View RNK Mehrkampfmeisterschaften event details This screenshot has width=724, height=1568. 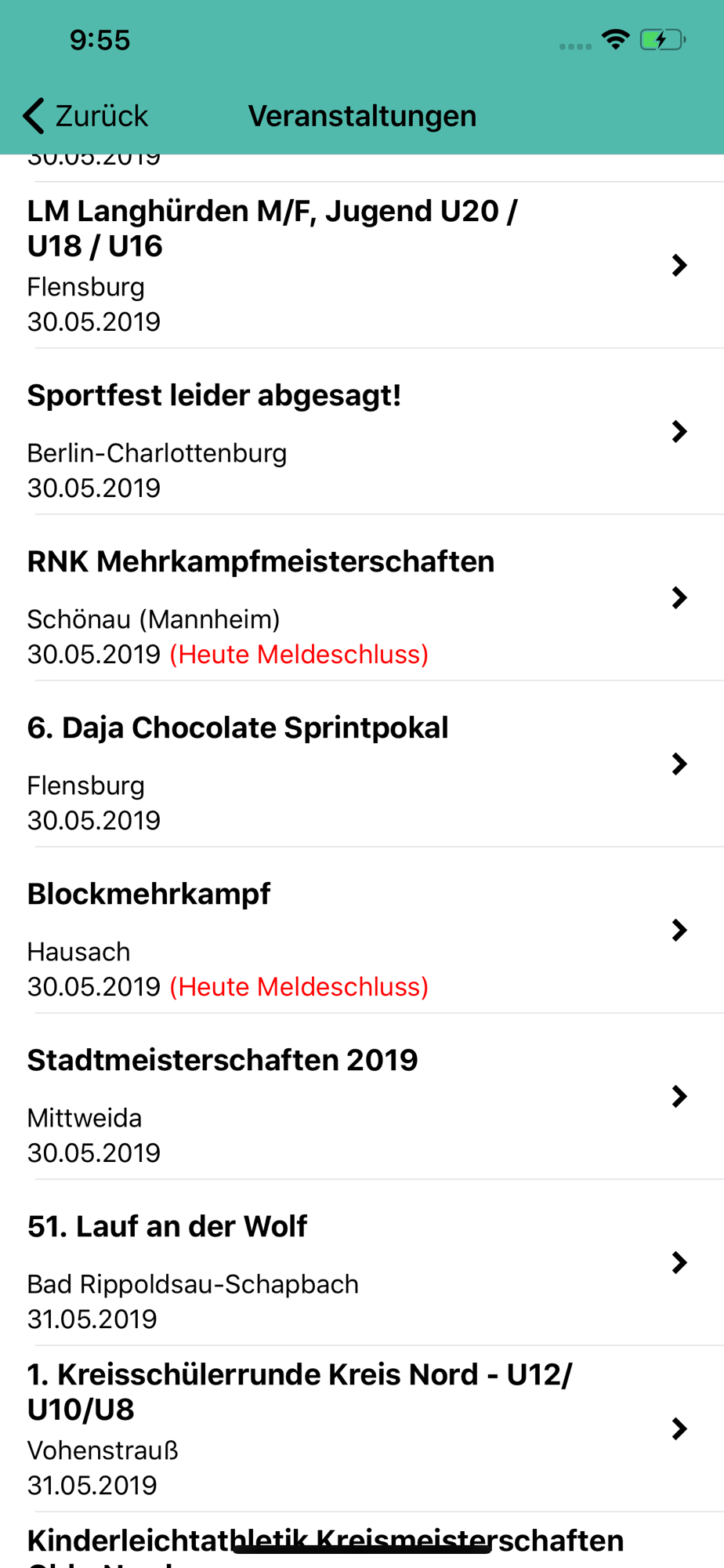[362, 598]
